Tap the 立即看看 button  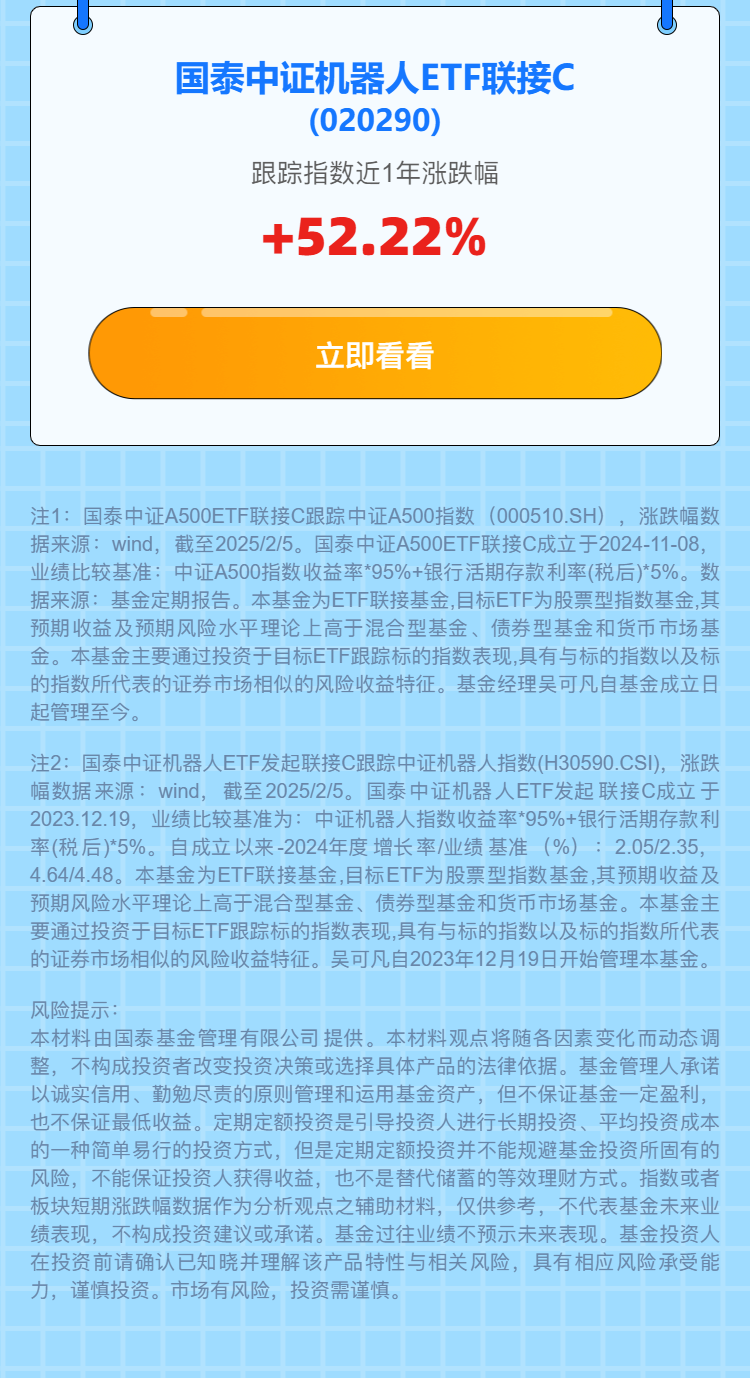tap(375, 354)
